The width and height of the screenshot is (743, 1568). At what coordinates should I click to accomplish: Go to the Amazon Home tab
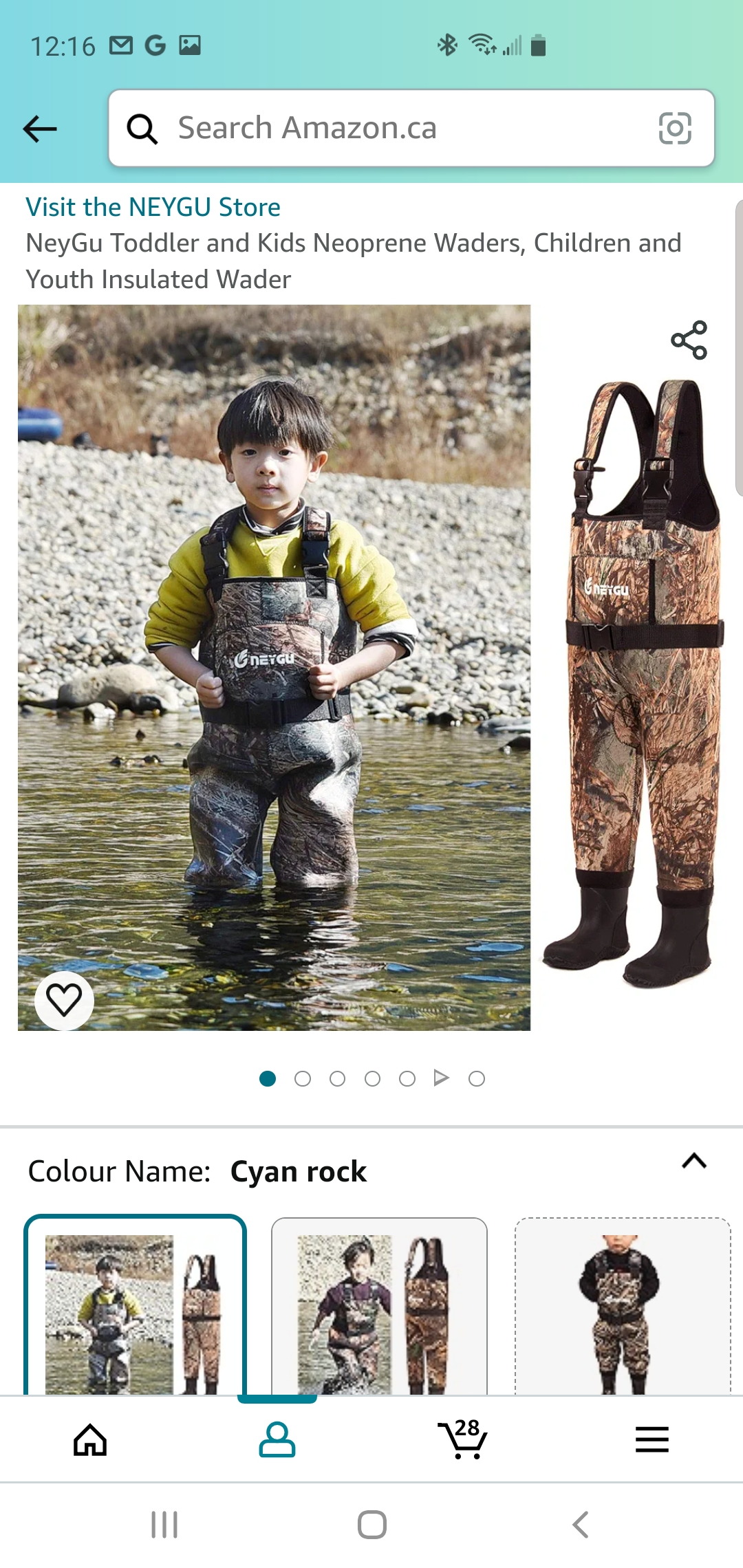click(90, 1439)
